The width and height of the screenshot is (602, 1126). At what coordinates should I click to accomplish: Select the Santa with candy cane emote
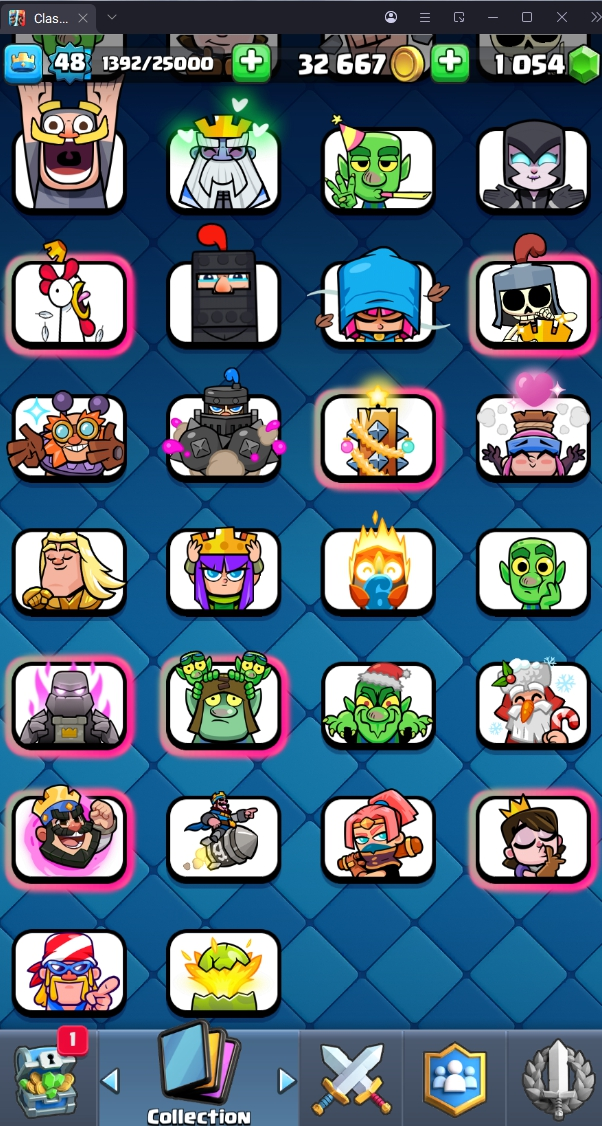[533, 703]
